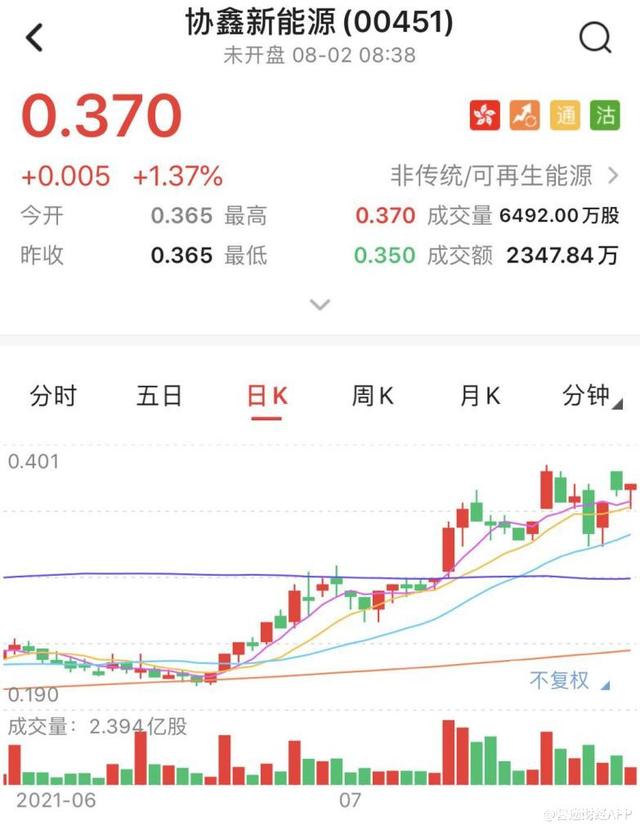Go back using the top-left arrow
The image size is (640, 830).
(35, 38)
